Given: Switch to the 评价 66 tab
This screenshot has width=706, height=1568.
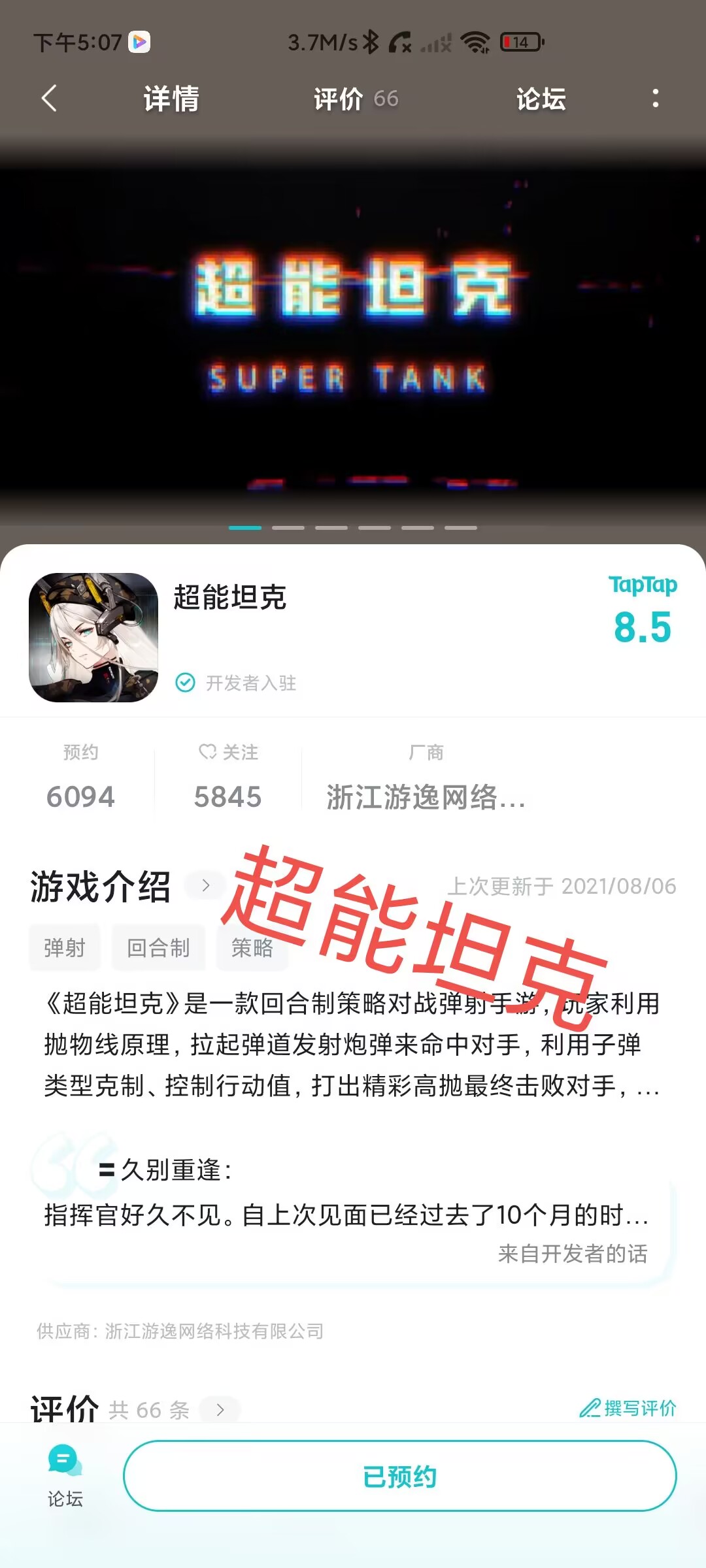Looking at the screenshot, I should 355,99.
